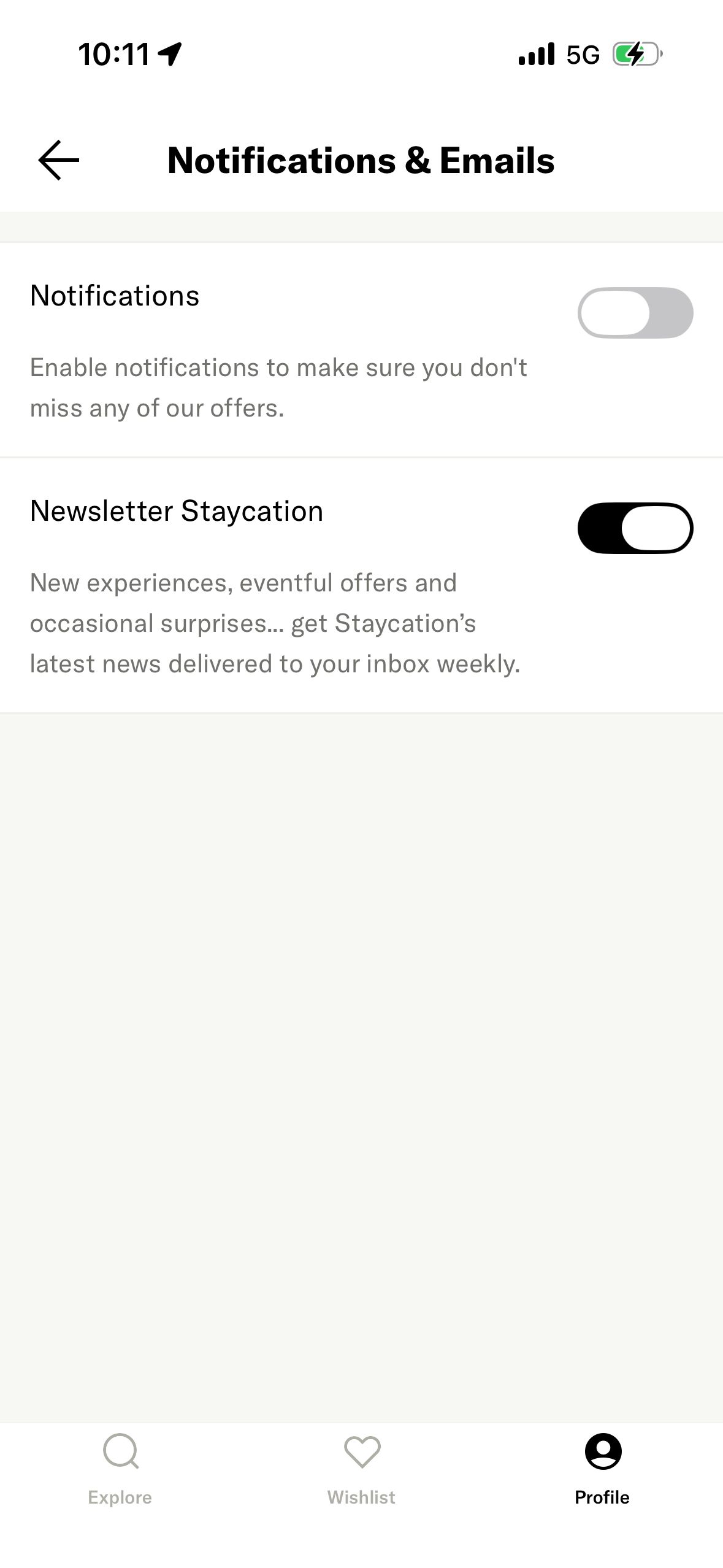Screen dimensions: 723x1568
Task: Tap the cellular signal bars
Action: [535, 55]
